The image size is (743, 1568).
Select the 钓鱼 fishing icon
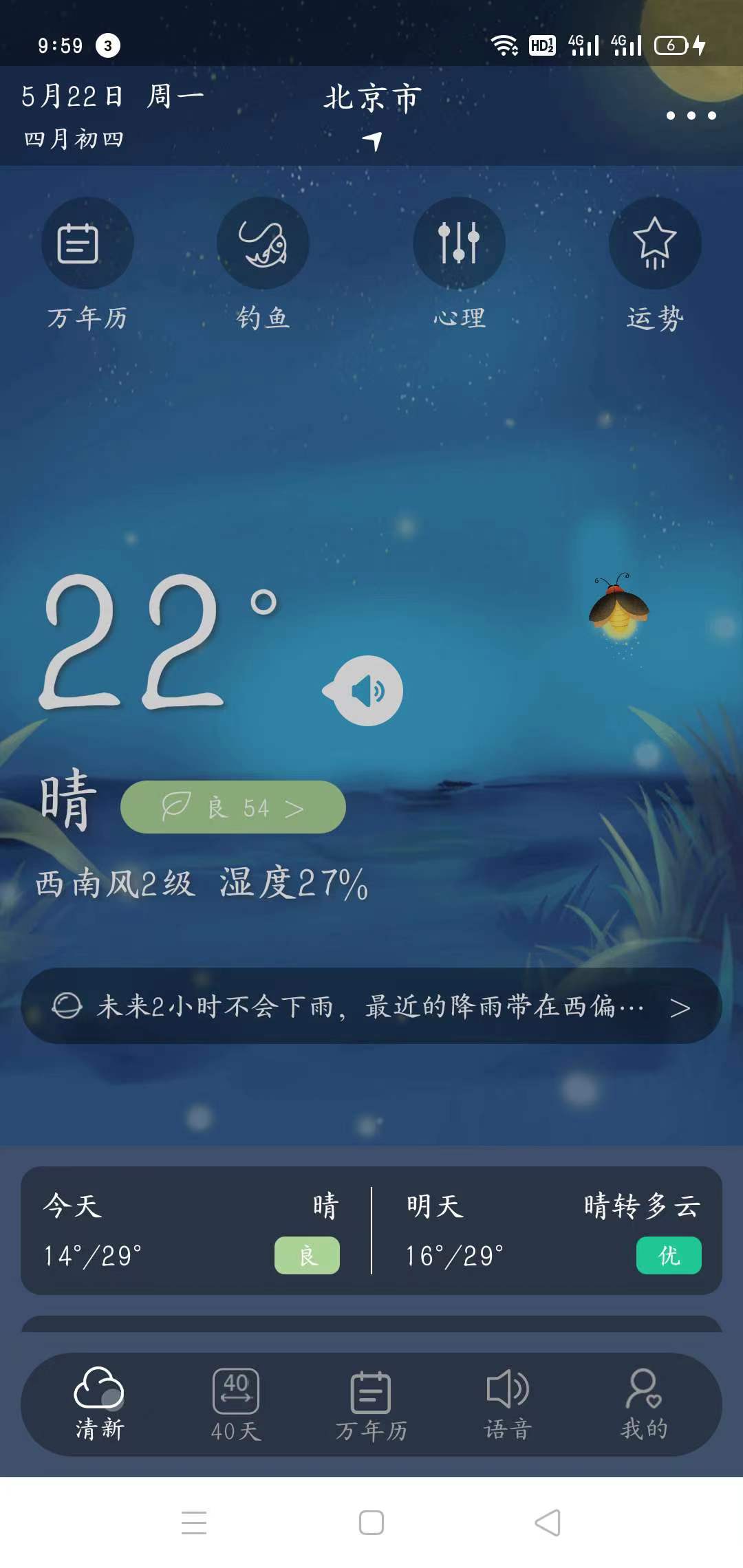click(263, 242)
